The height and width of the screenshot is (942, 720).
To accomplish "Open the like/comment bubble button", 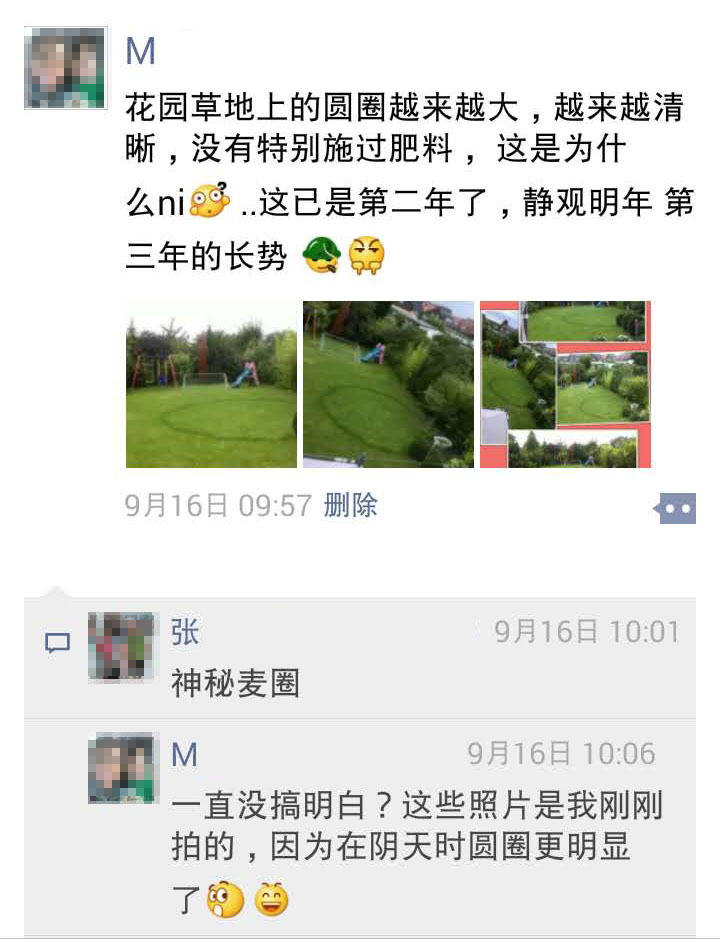I will [x=675, y=508].
